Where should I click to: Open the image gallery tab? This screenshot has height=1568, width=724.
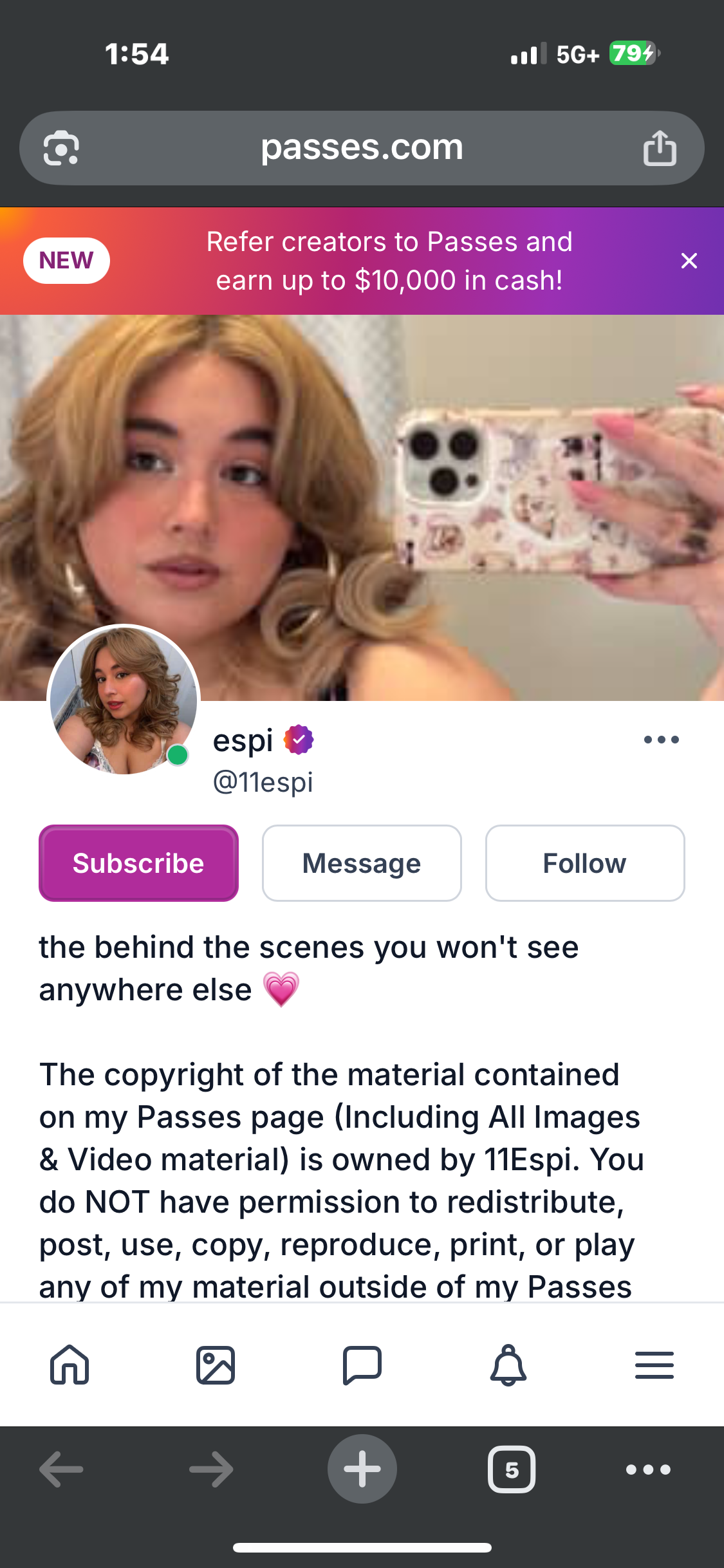coord(216,1365)
